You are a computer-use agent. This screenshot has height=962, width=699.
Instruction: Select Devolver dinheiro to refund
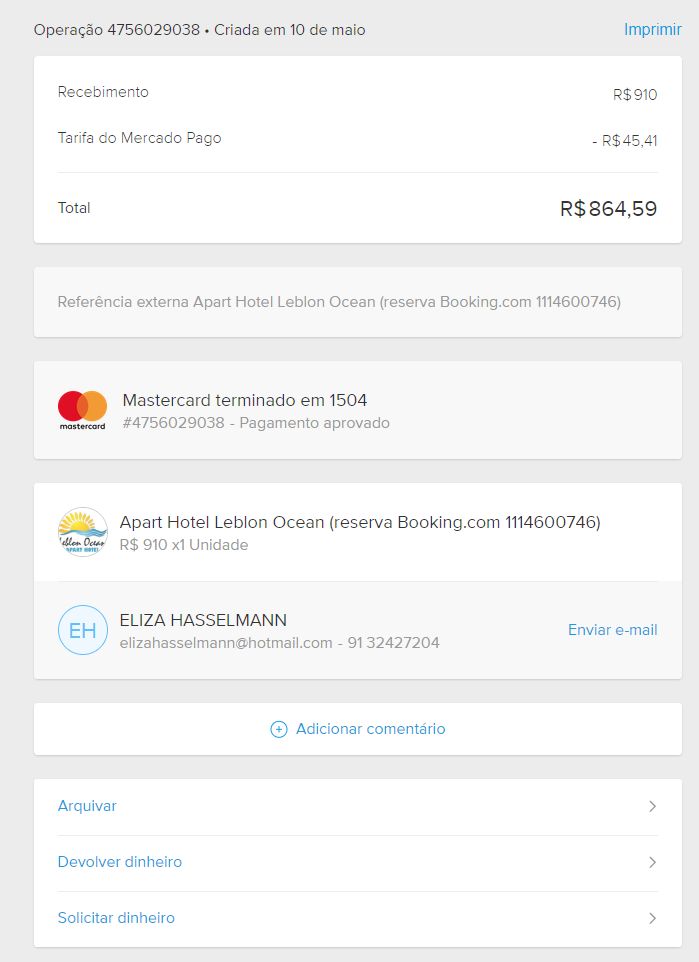[x=120, y=862]
